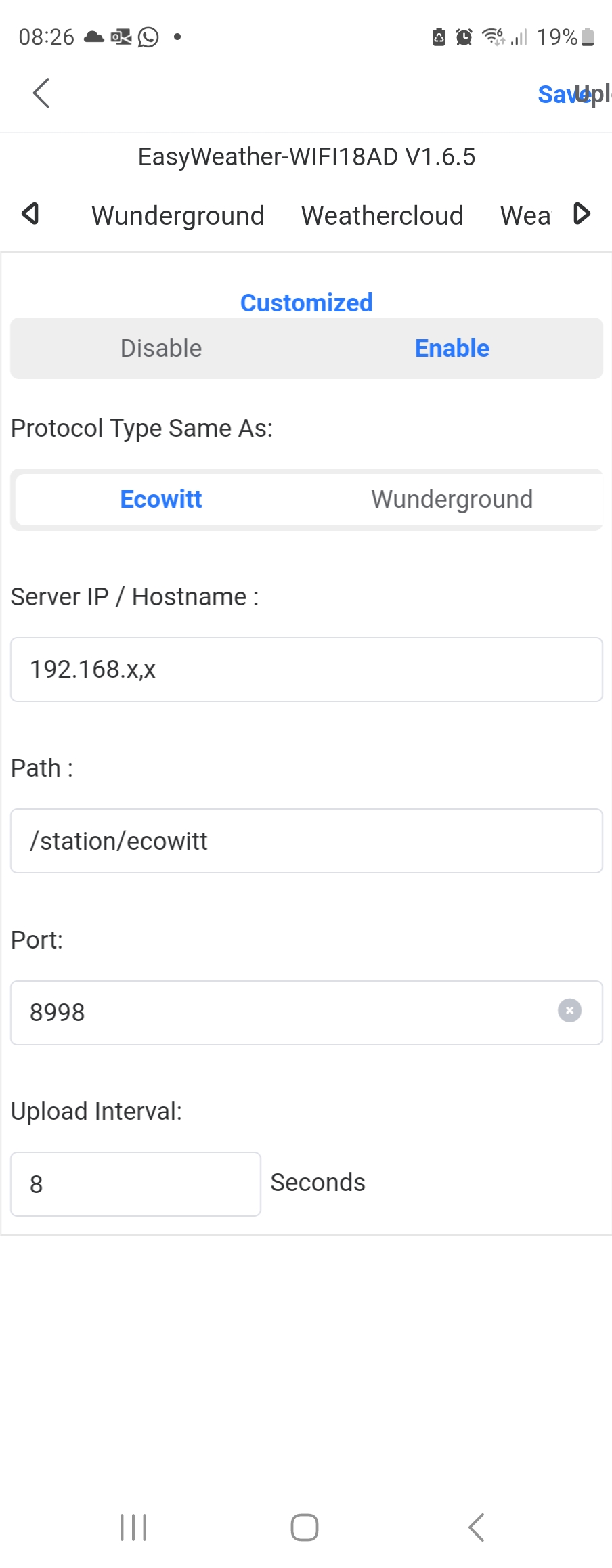Image resolution: width=612 pixels, height=1568 pixels.
Task: Clear the Port field with the x icon
Action: [569, 1011]
